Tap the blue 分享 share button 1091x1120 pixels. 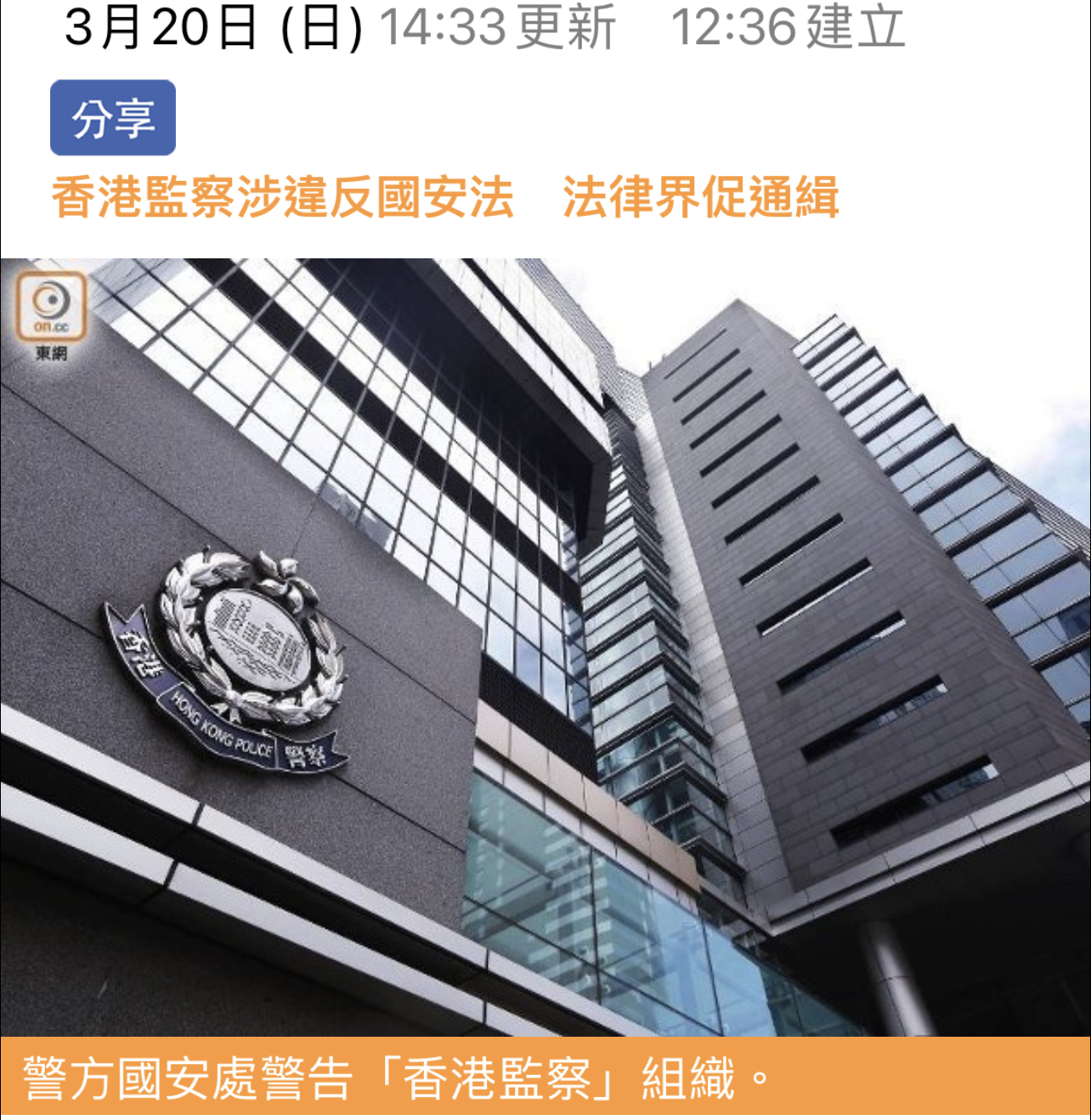113,118
